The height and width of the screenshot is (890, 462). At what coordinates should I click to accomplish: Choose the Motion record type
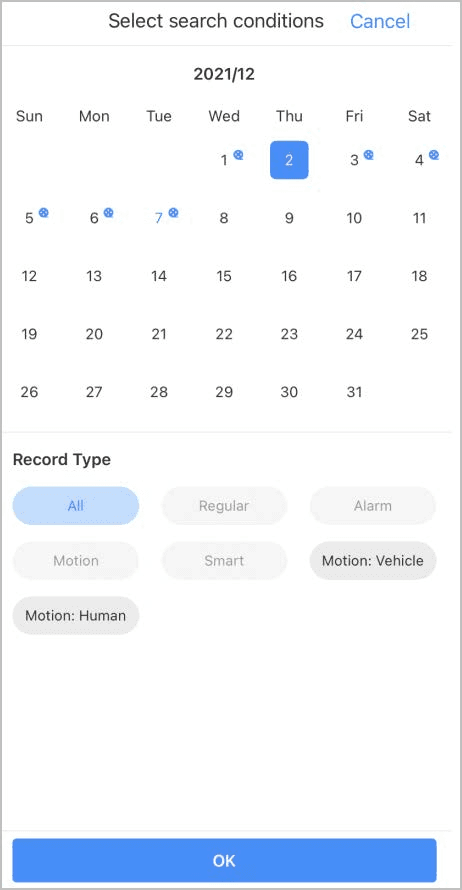[x=76, y=561]
